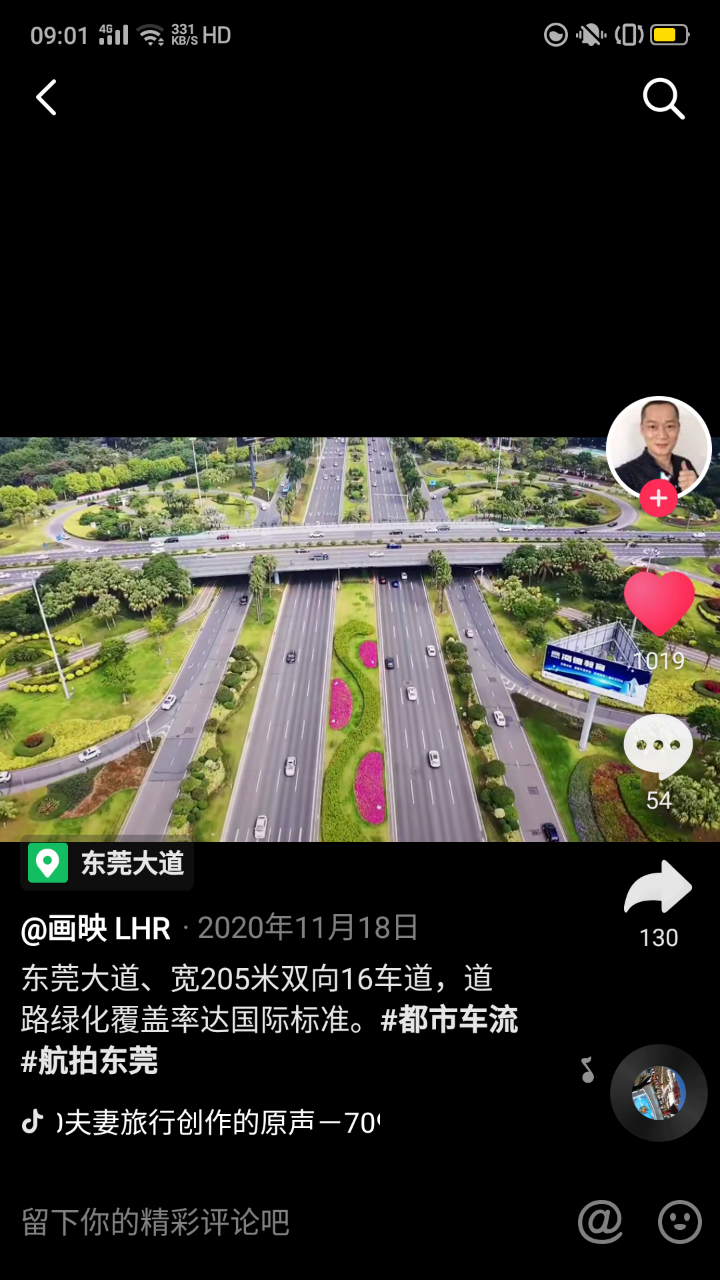This screenshot has width=720, height=1280.
Task: Open the 东莞大道 location tag
Action: click(x=107, y=863)
